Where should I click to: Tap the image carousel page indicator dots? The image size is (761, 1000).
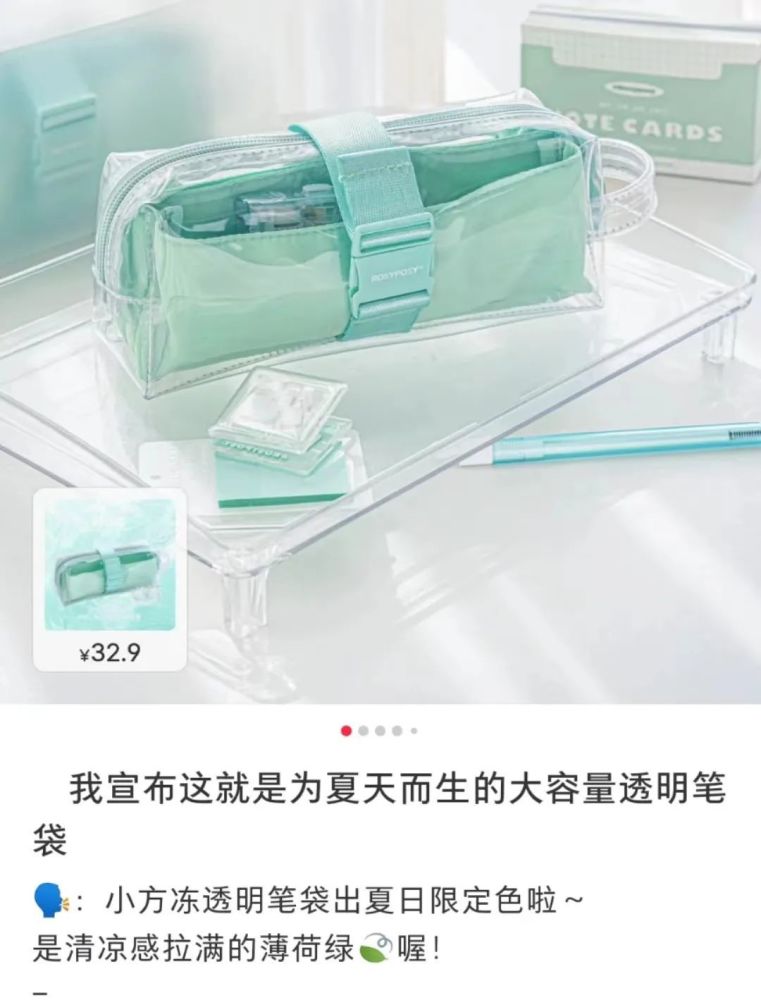pos(380,731)
